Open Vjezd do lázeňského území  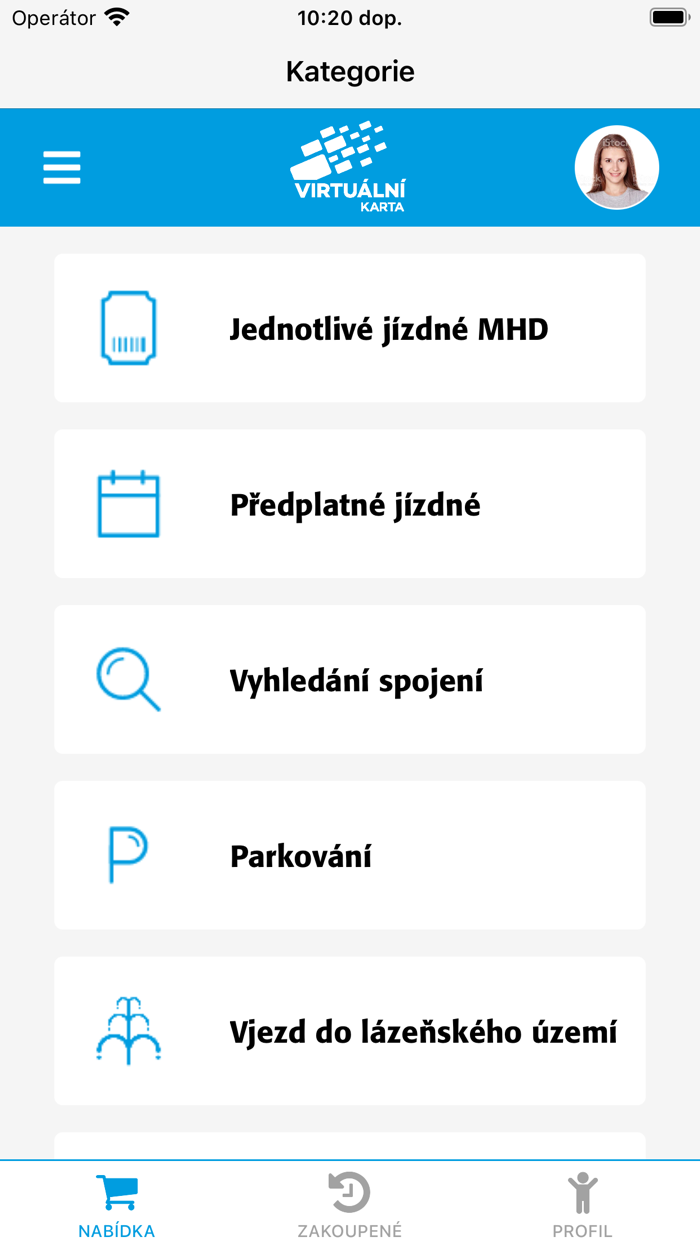coord(350,1032)
